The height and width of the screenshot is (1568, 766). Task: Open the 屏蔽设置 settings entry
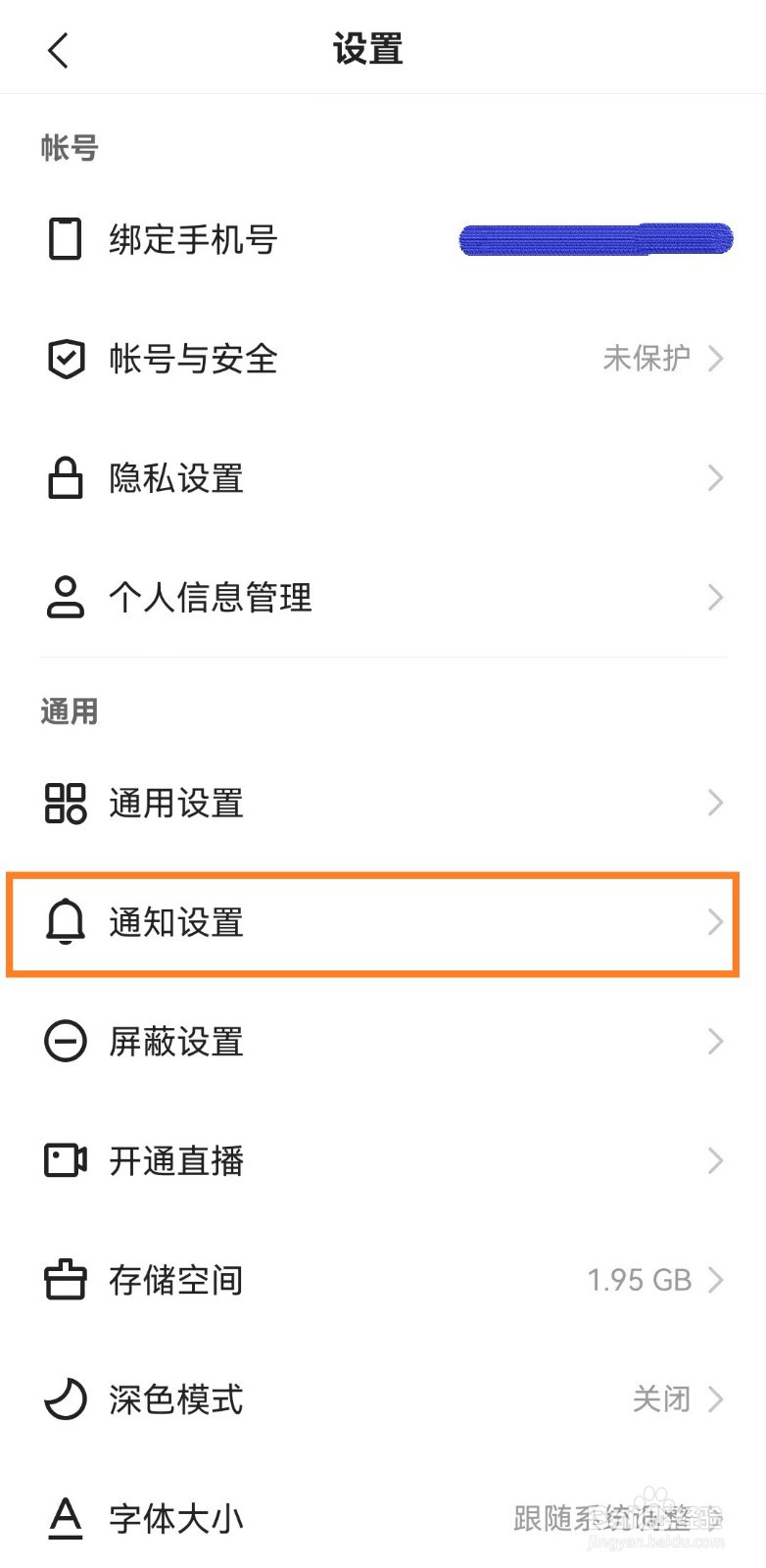tap(382, 1042)
